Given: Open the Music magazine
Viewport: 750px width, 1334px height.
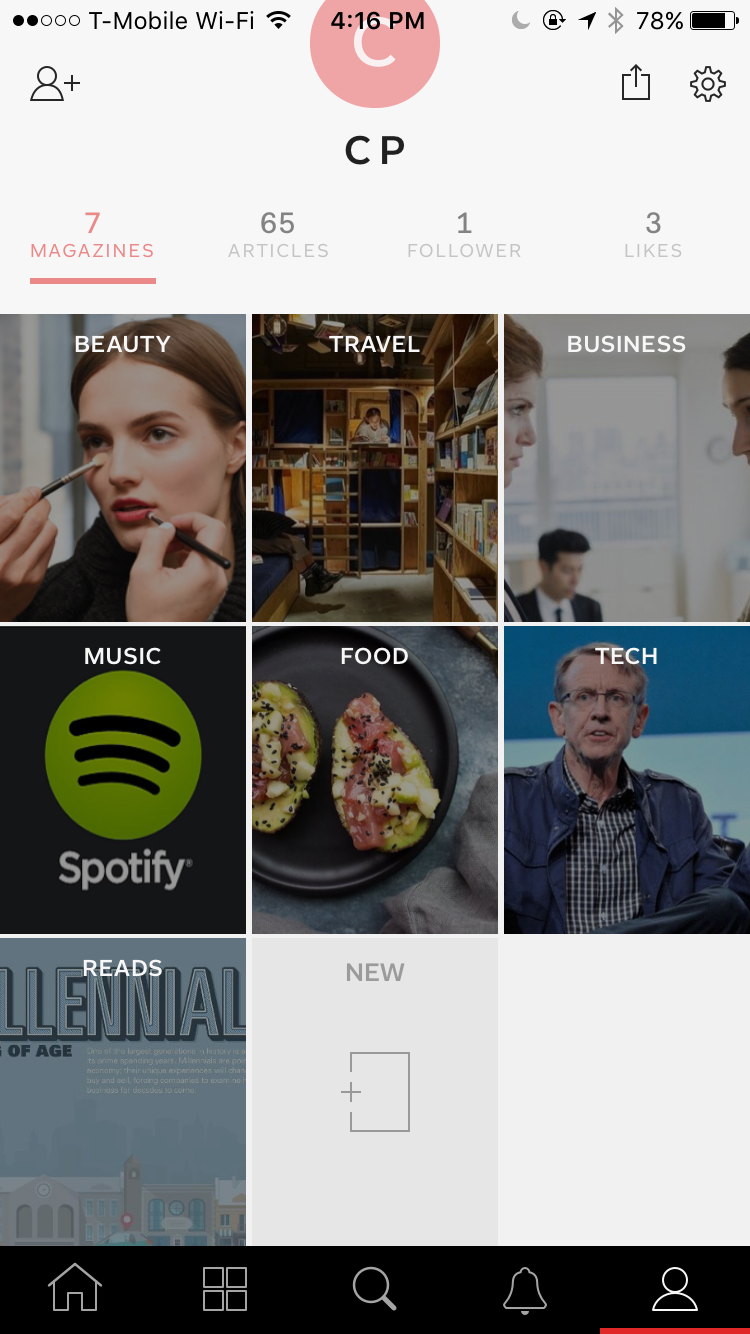Looking at the screenshot, I should pyautogui.click(x=122, y=780).
